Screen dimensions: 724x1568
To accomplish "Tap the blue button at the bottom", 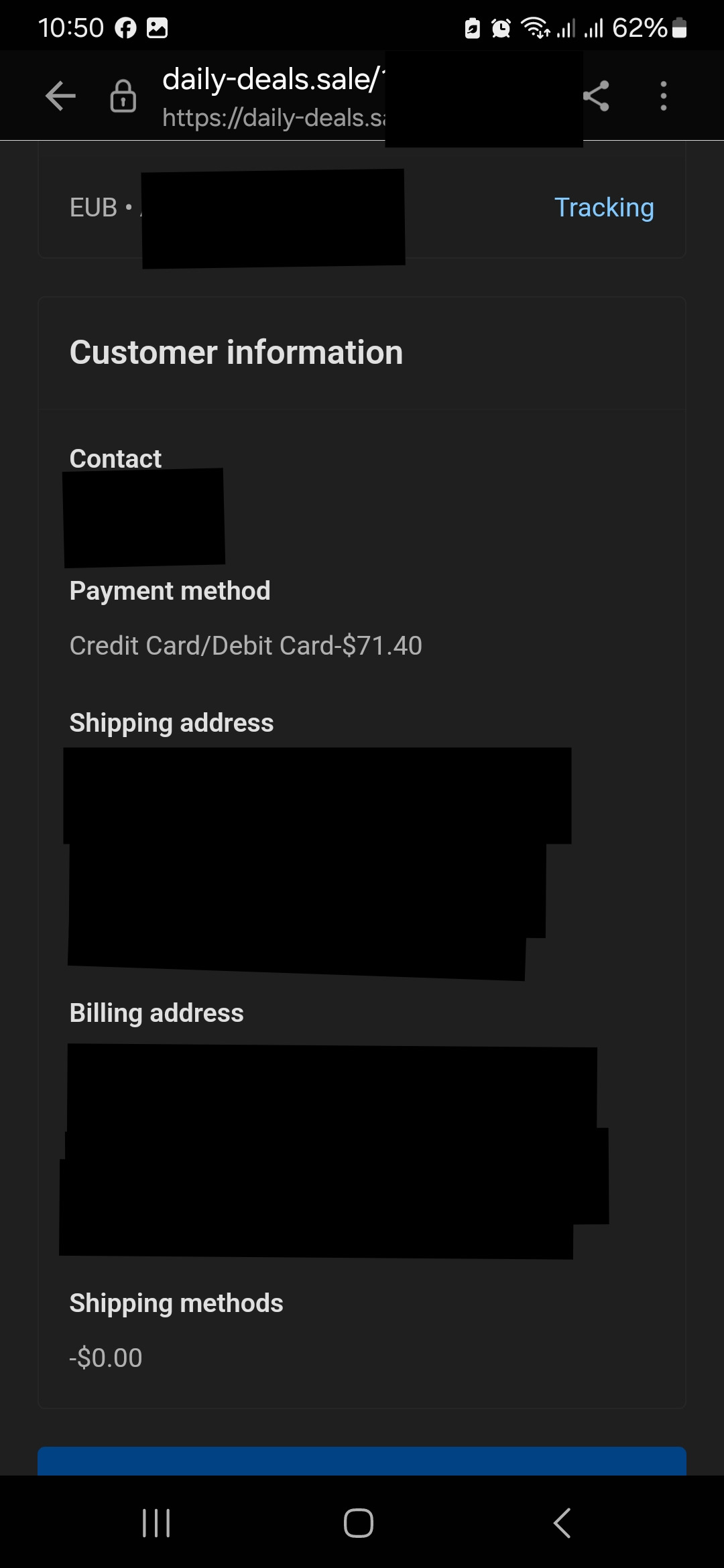I will [362, 1461].
